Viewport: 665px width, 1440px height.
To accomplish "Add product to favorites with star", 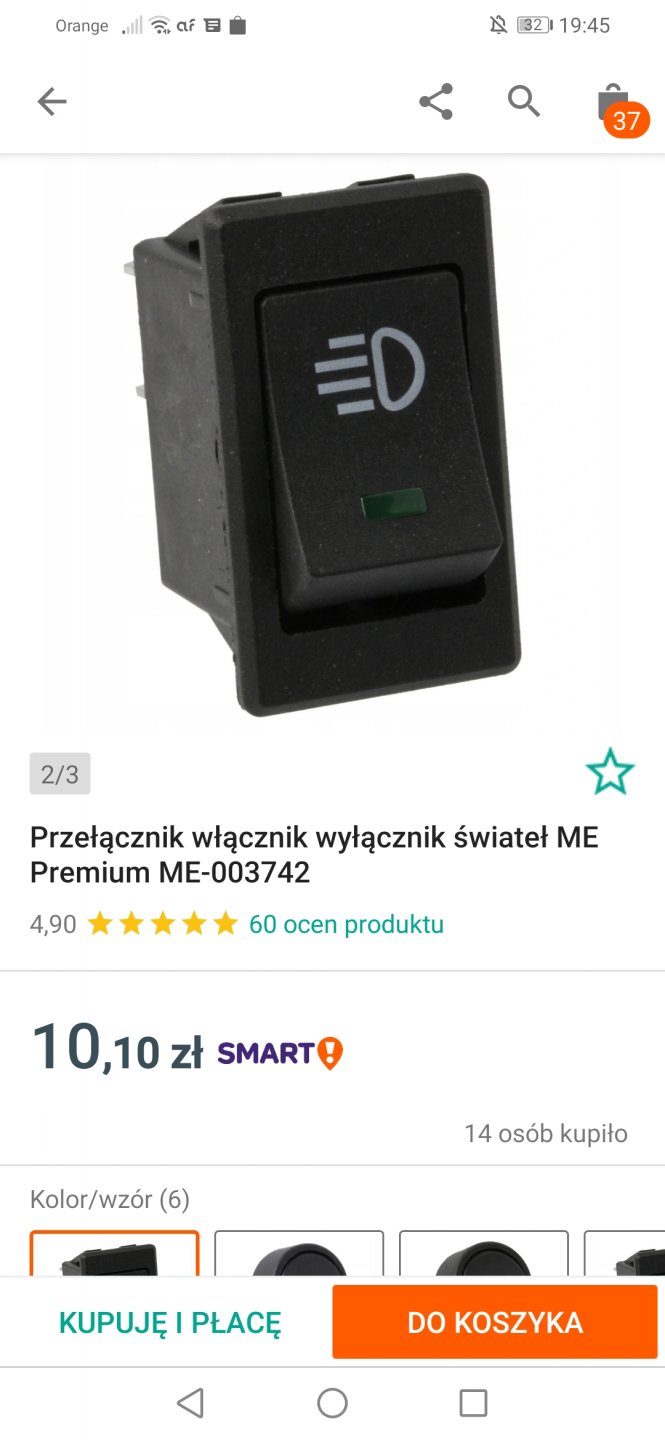I will (x=609, y=773).
